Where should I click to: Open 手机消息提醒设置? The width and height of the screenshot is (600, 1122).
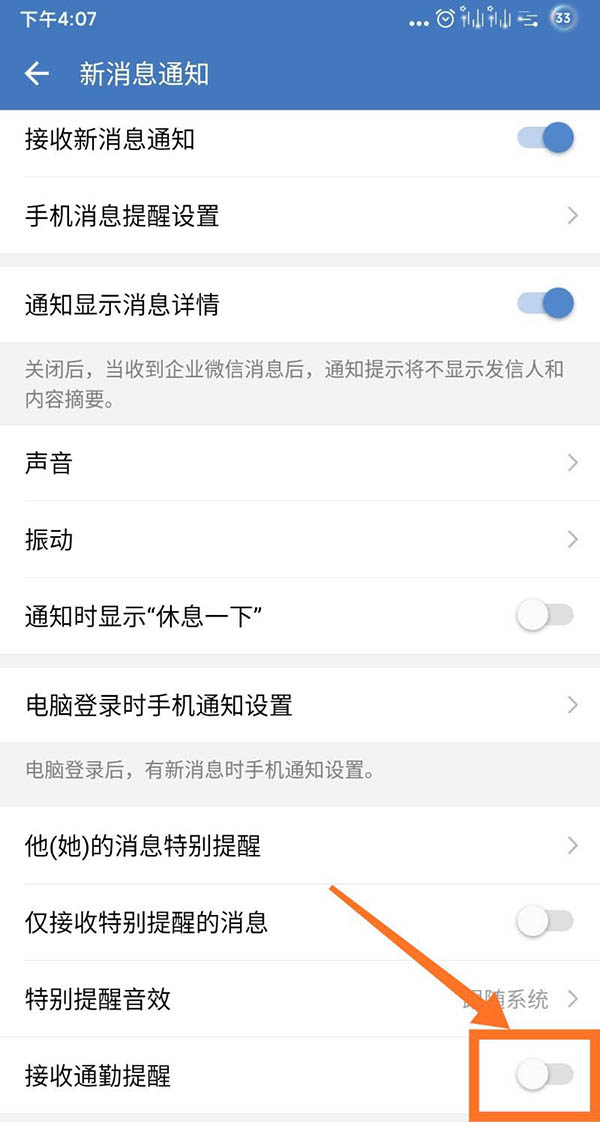pyautogui.click(x=300, y=215)
